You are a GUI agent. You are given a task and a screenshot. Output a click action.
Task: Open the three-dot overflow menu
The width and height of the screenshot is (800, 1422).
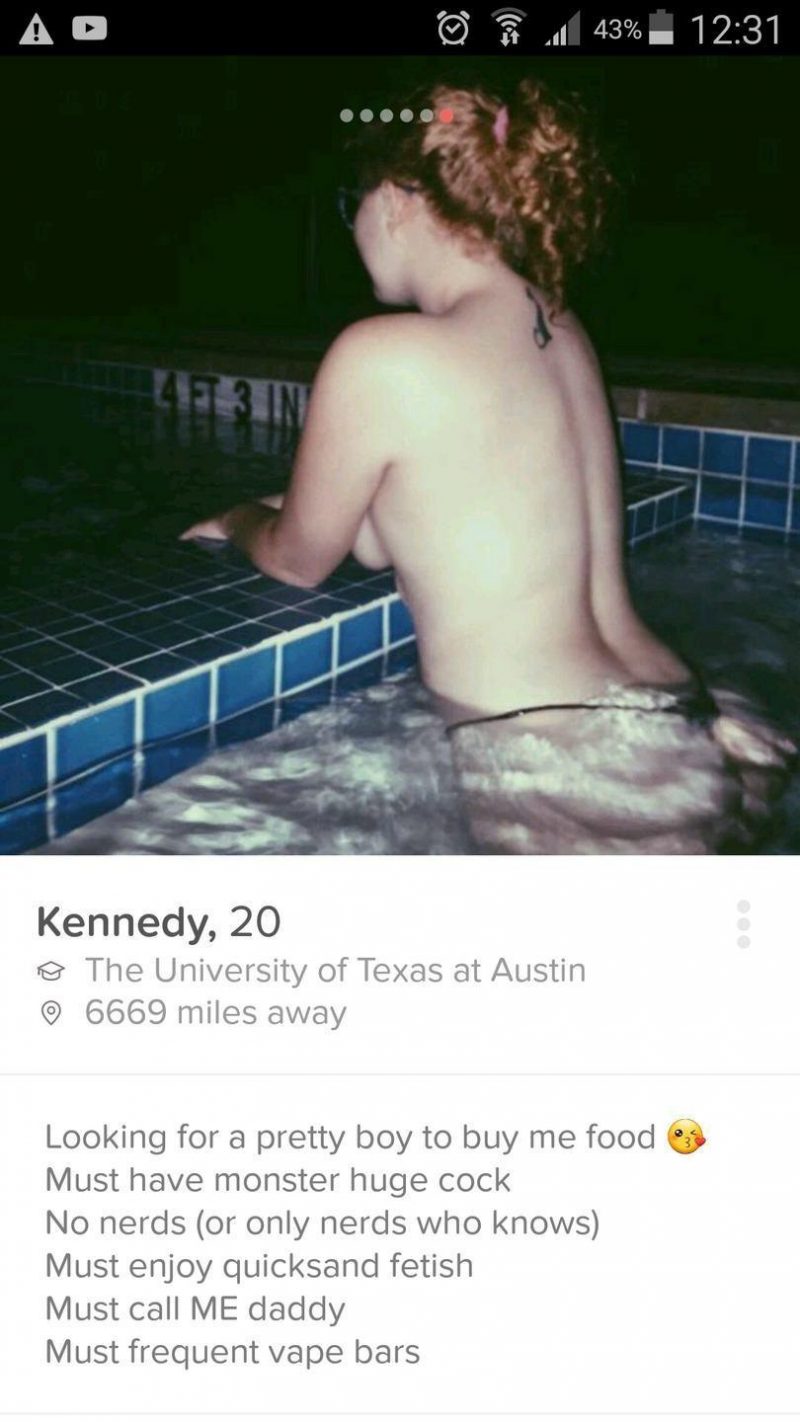(x=743, y=923)
